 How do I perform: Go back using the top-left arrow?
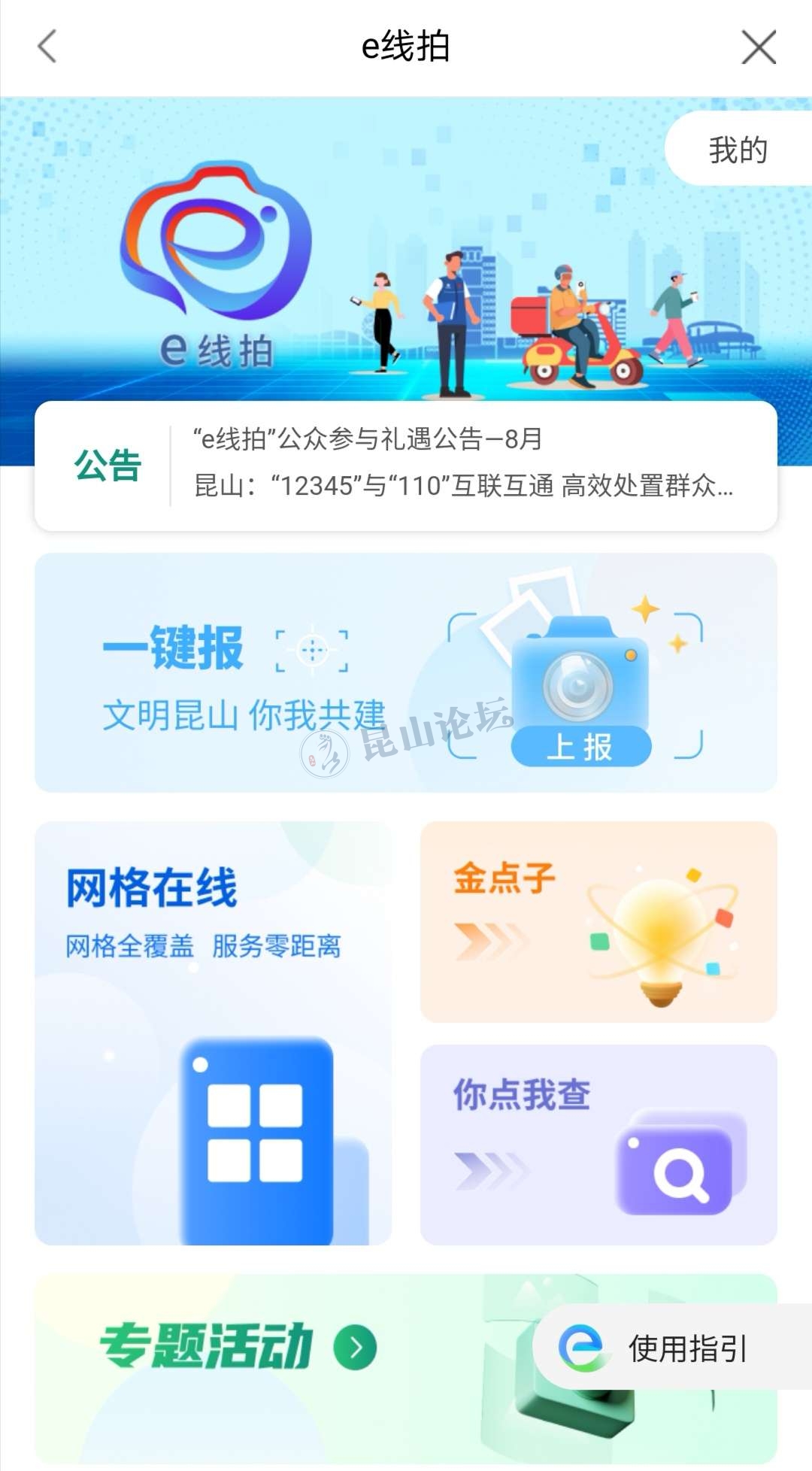tap(47, 47)
